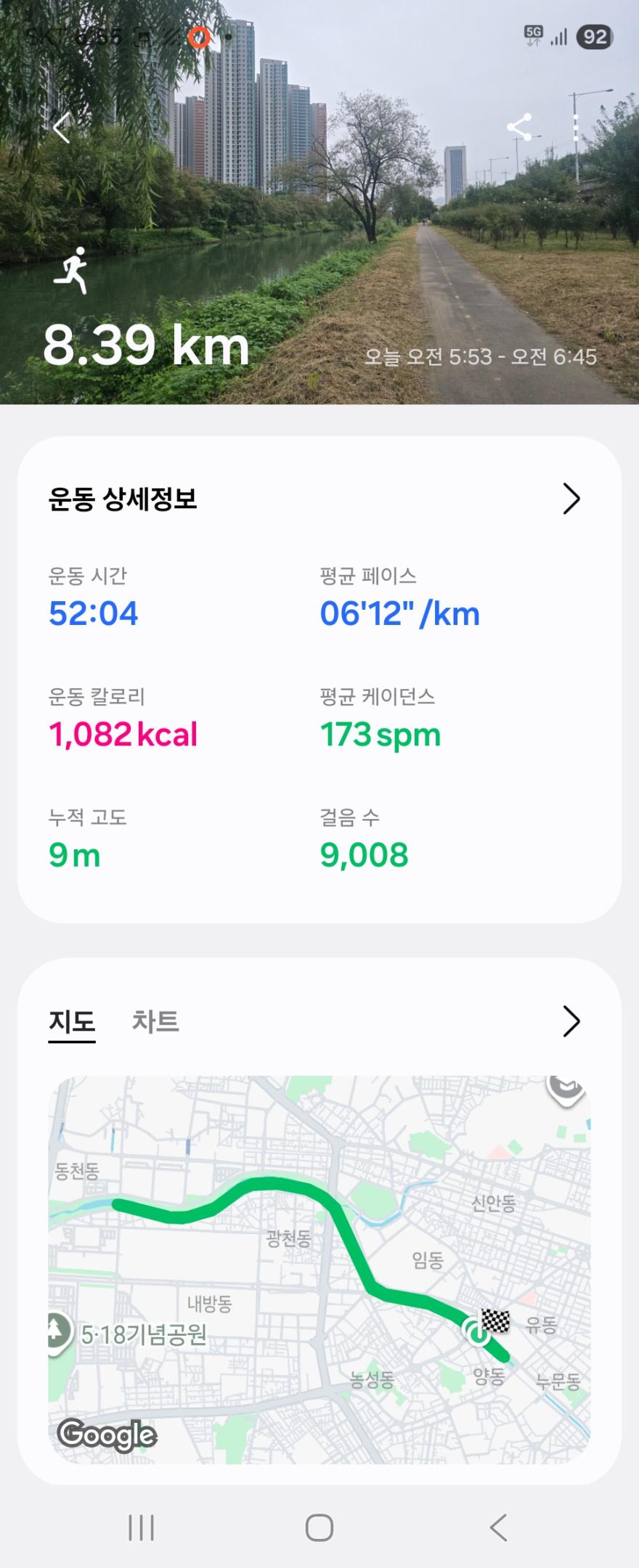Share this running workout
639x1568 pixels.
tap(519, 128)
